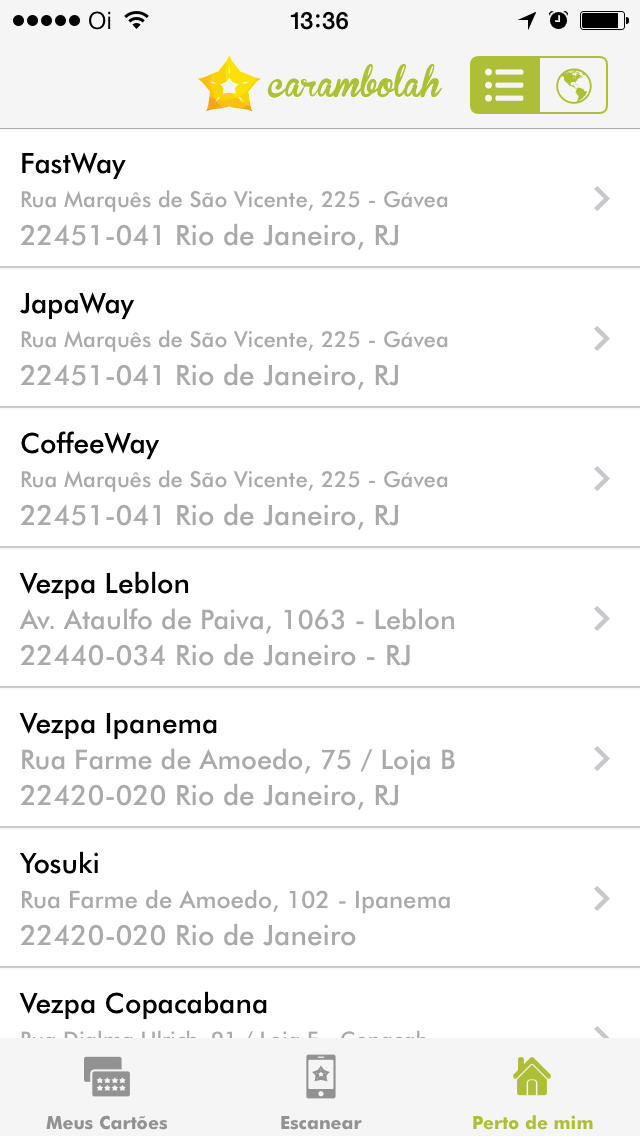Switch to the map globe view

tap(573, 85)
